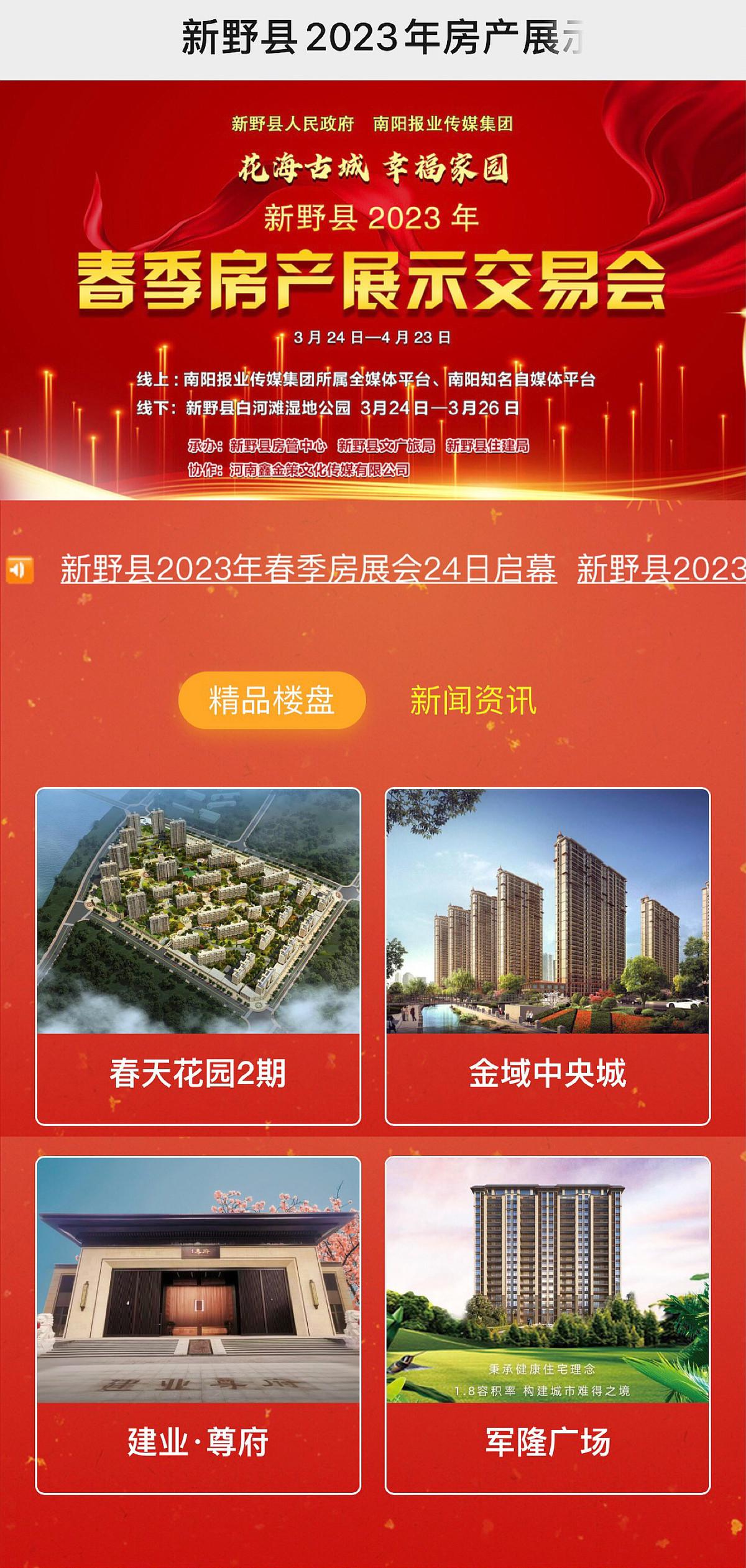Open the 春天花园2期 property card
This screenshot has width=746, height=1568.
point(198,957)
